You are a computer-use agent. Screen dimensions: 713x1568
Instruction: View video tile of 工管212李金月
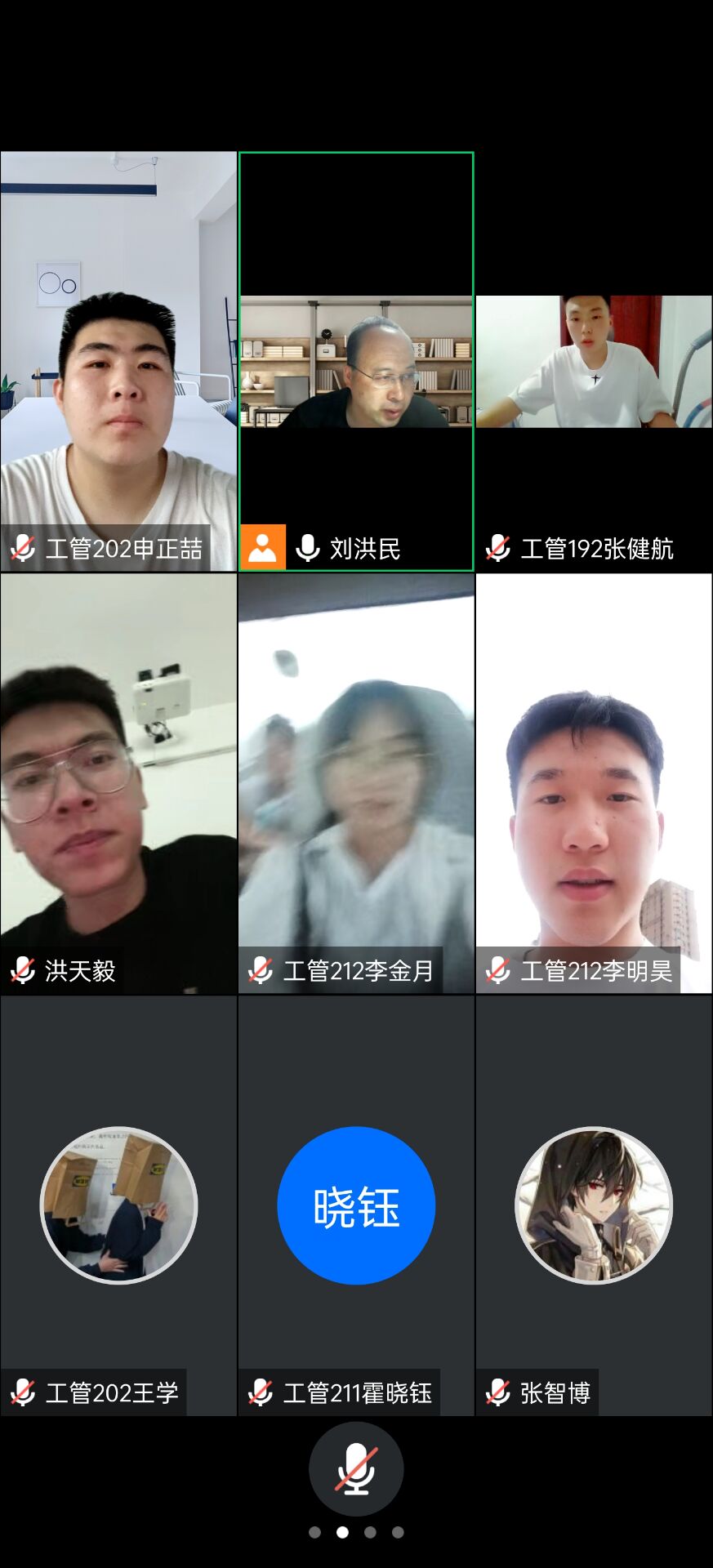pyautogui.click(x=356, y=783)
